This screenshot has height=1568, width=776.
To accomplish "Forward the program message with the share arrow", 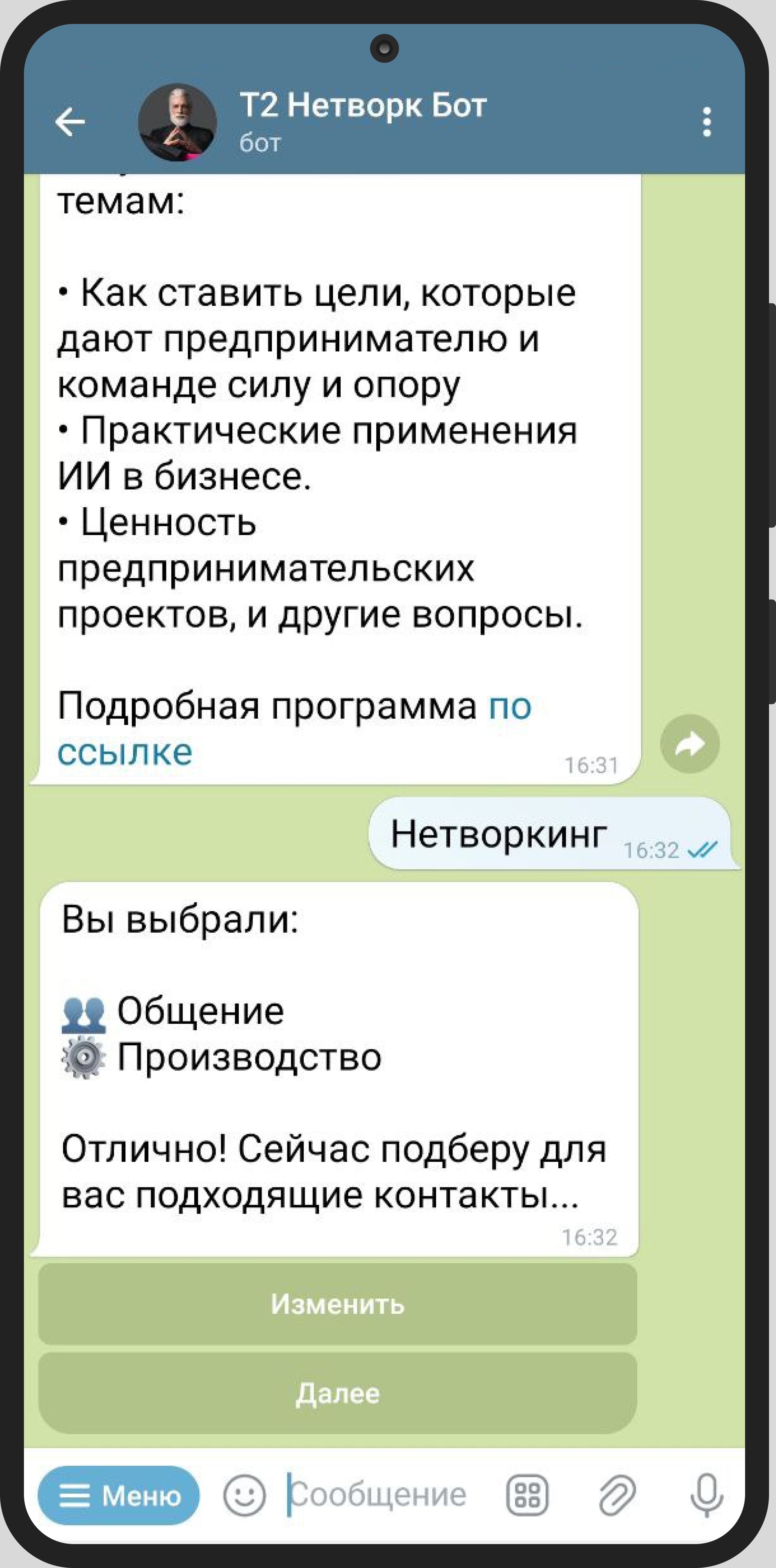I will [689, 744].
